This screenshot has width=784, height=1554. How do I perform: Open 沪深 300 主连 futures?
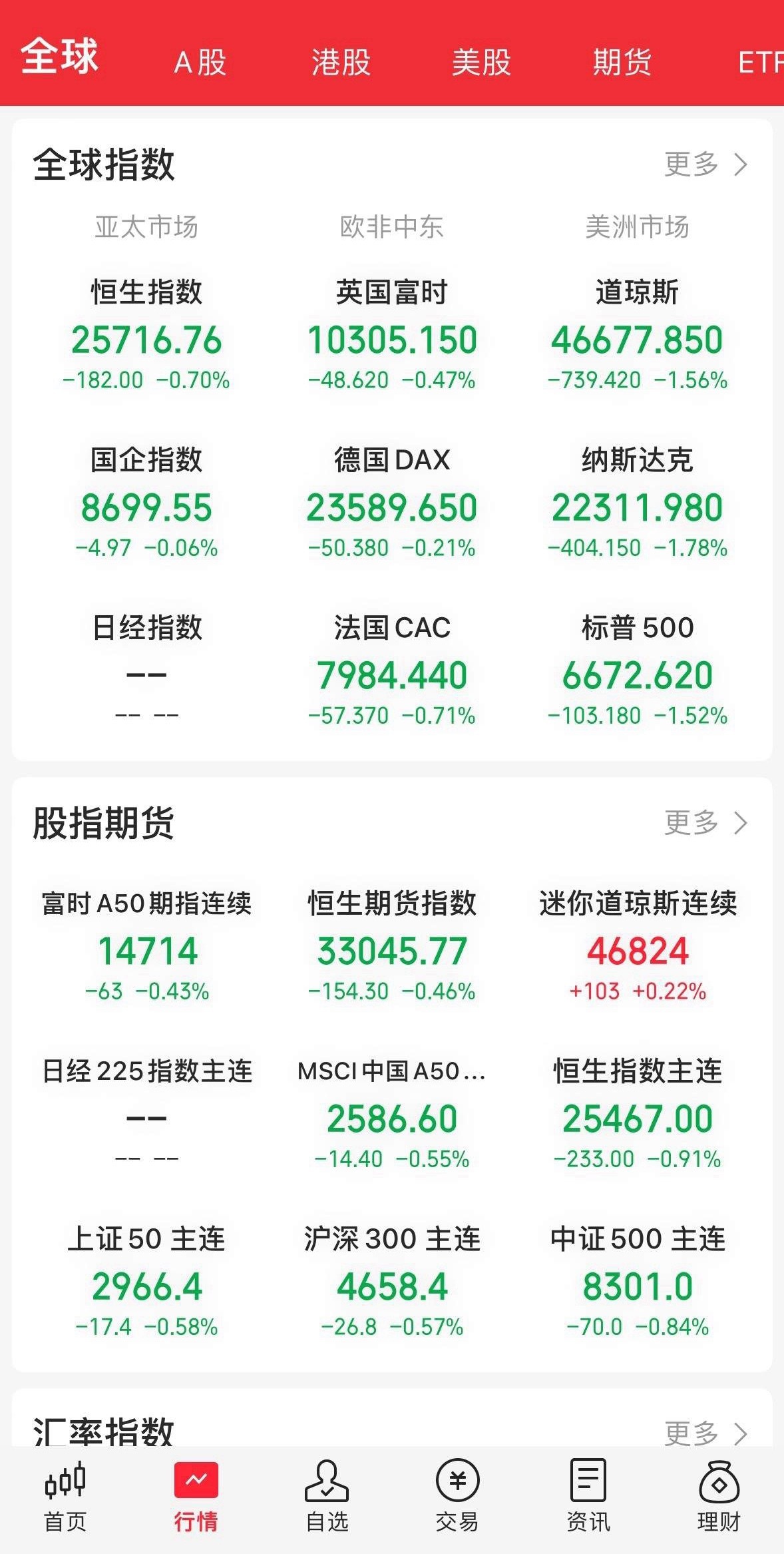coord(392,1285)
